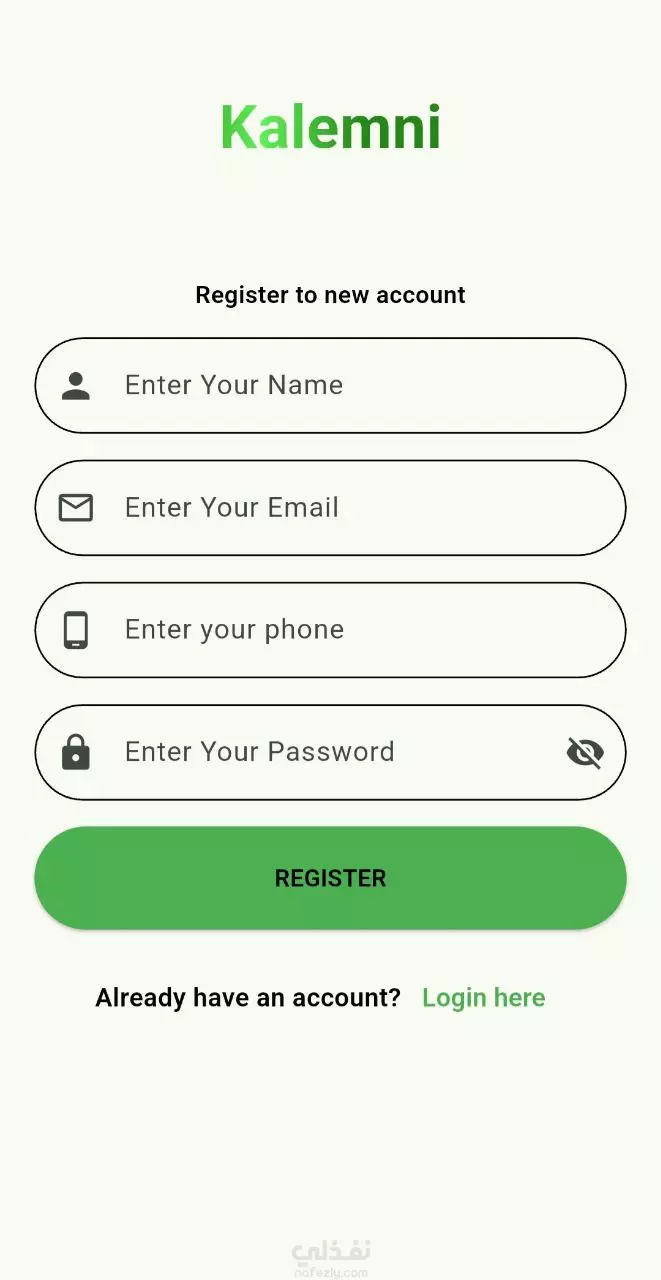Image resolution: width=661 pixels, height=1280 pixels.
Task: Toggle password visibility eye icon
Action: coord(585,752)
